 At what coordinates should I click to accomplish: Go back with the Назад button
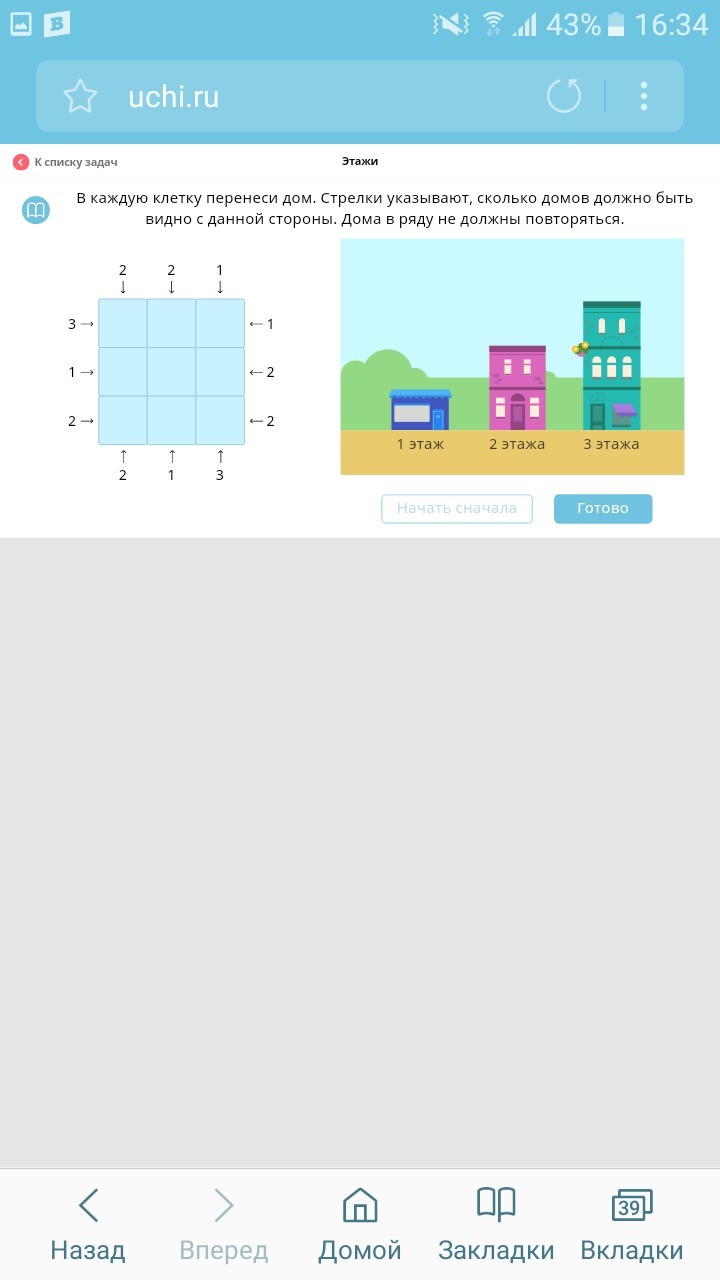point(88,1225)
